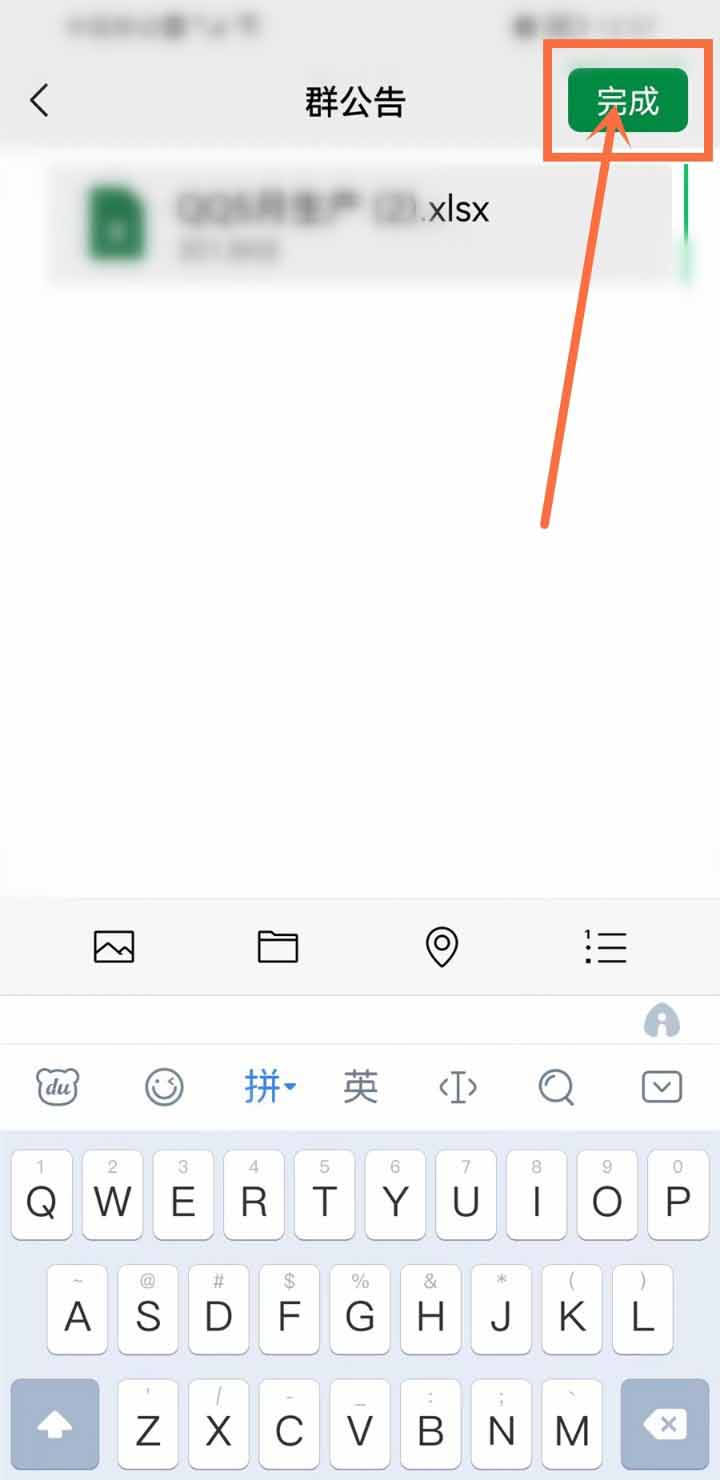Insert an image into the announcement
Viewport: 720px width, 1480px height.
point(114,946)
